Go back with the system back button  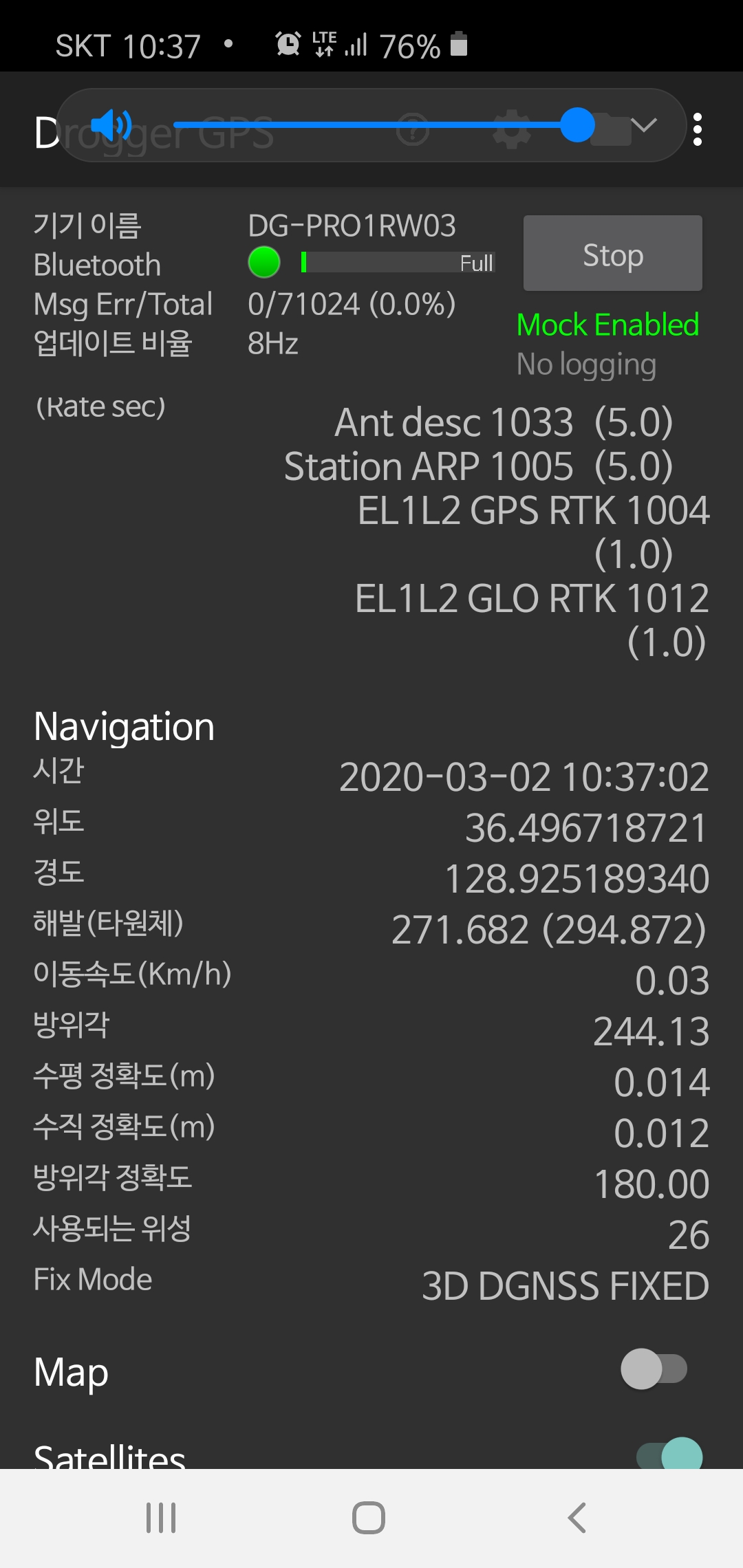tap(577, 1518)
